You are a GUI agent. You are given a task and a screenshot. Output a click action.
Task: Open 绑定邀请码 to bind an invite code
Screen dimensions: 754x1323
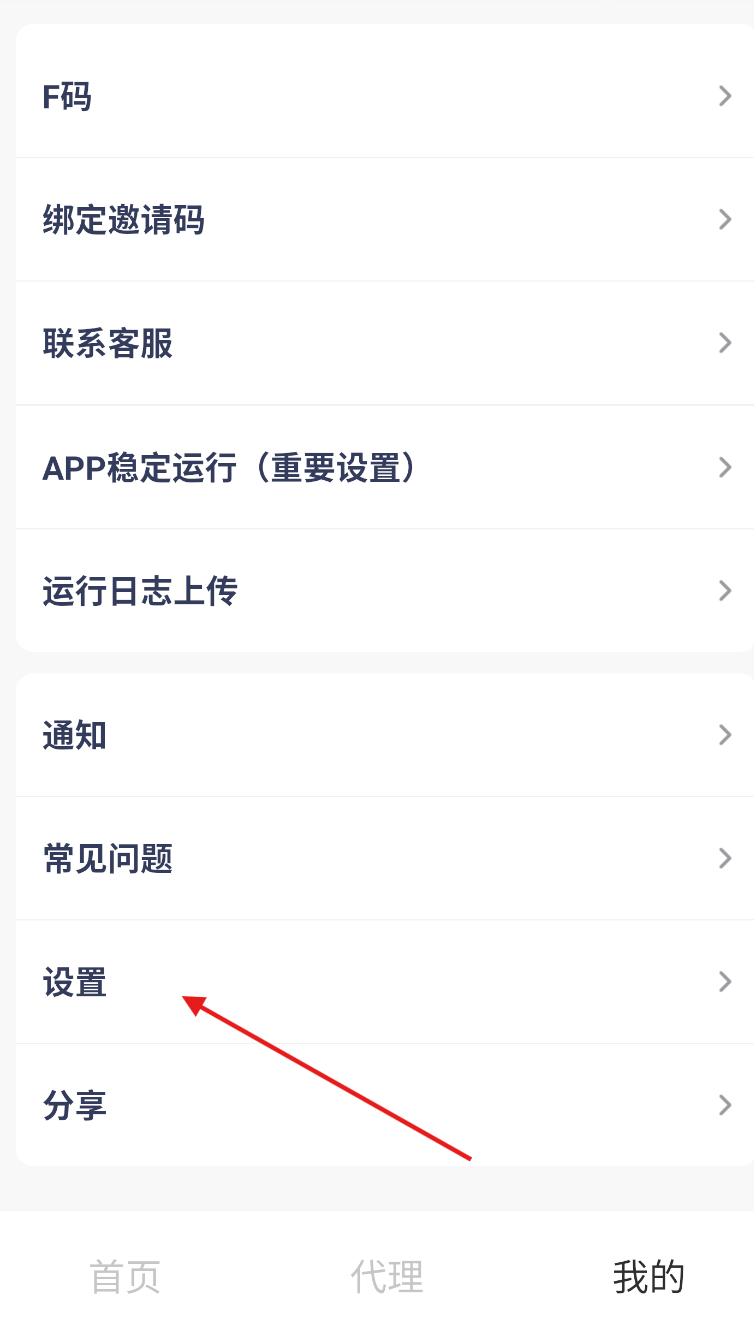(380, 220)
